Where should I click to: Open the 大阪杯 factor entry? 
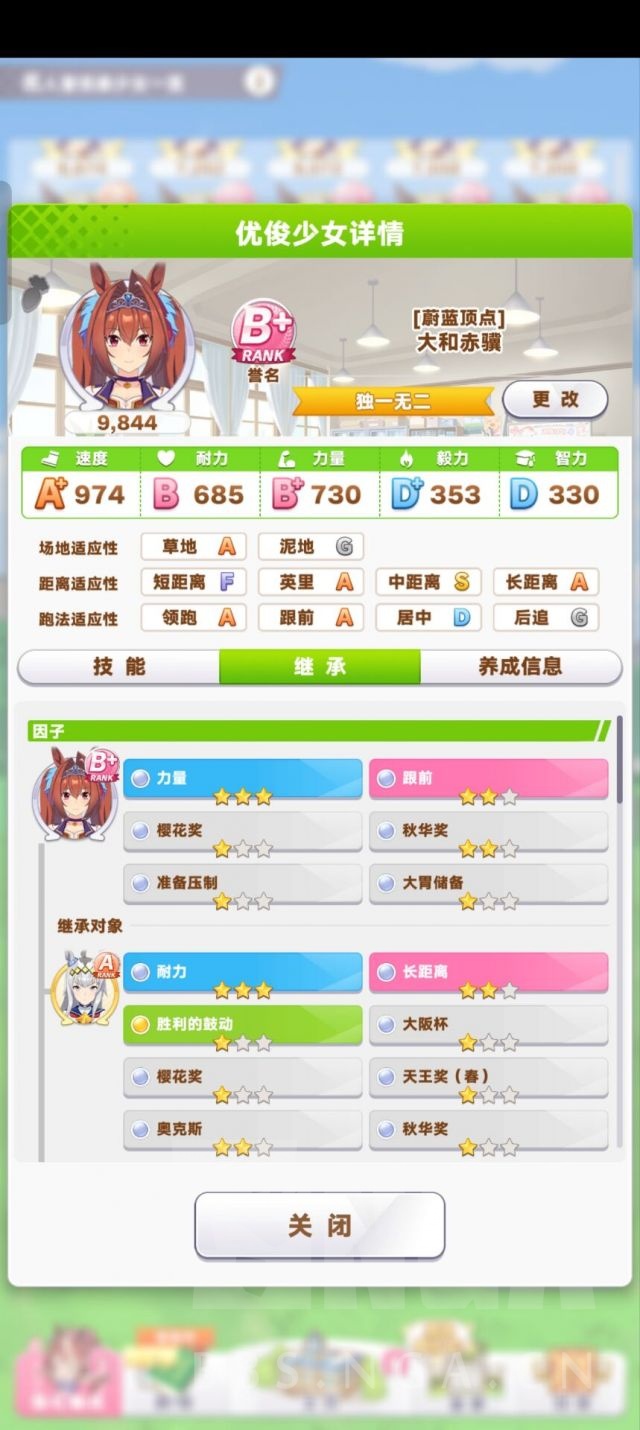489,1025
